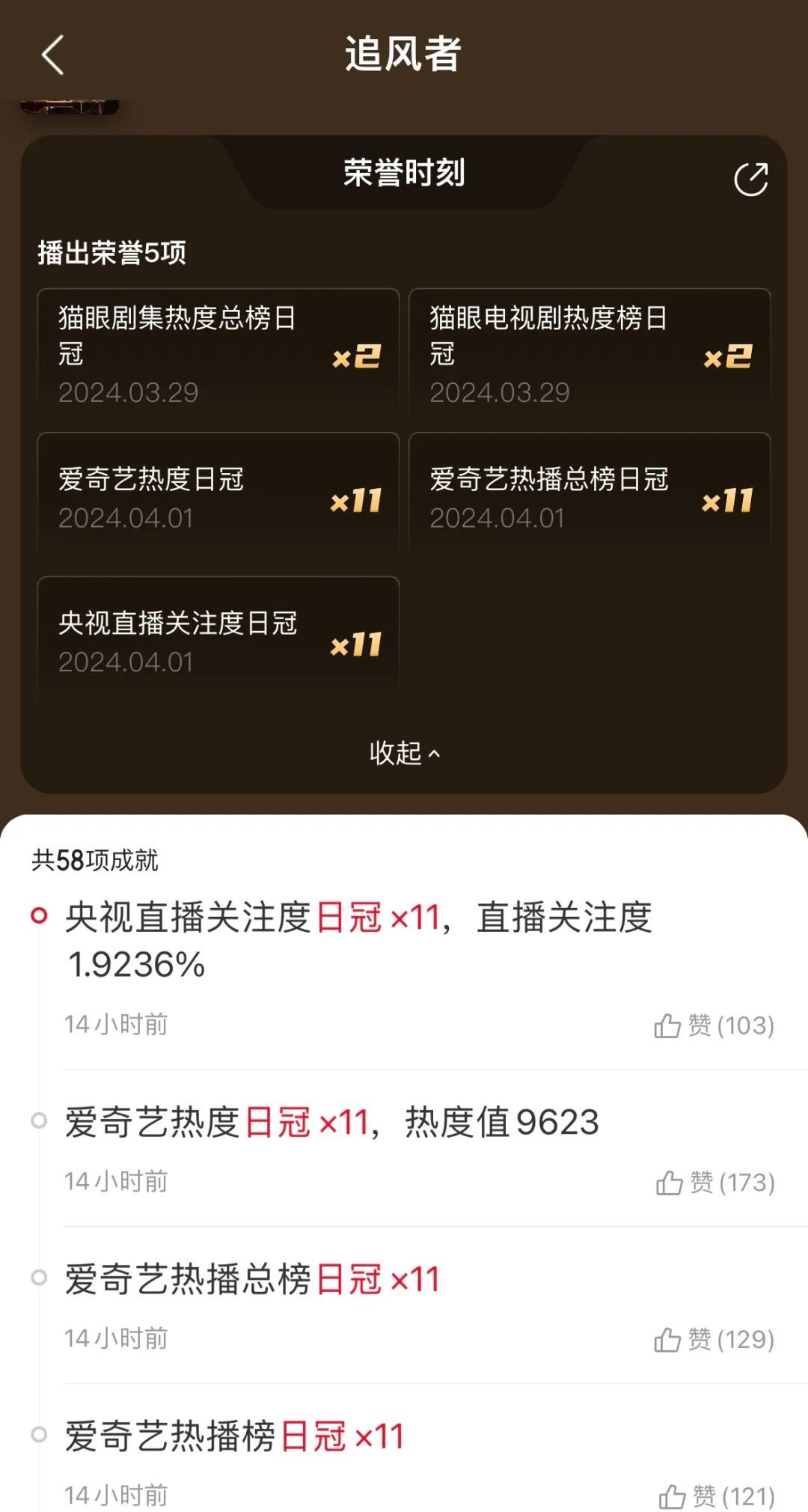
Task: Like the 央视直播关注度日冠 ×11 achievement
Action: (x=713, y=1025)
